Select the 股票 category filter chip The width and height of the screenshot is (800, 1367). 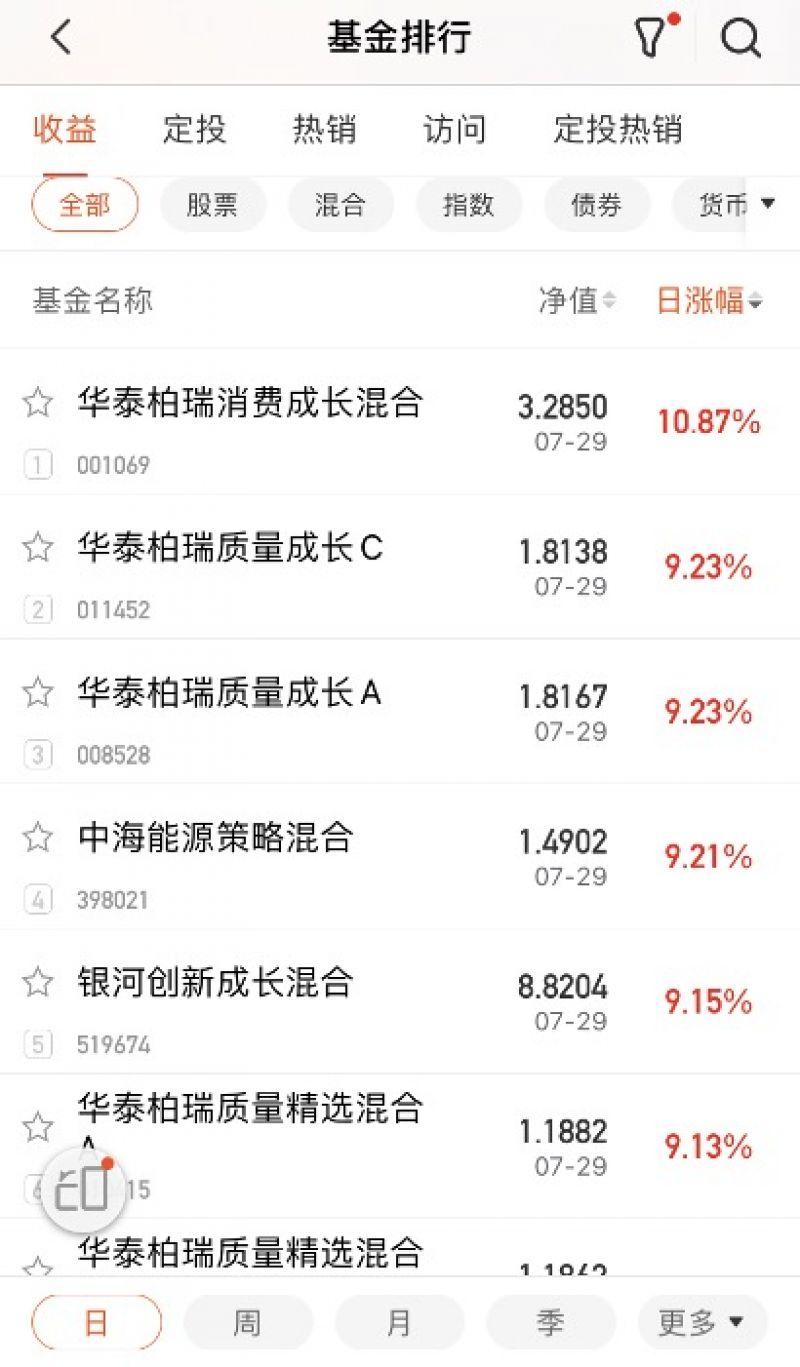(x=212, y=203)
